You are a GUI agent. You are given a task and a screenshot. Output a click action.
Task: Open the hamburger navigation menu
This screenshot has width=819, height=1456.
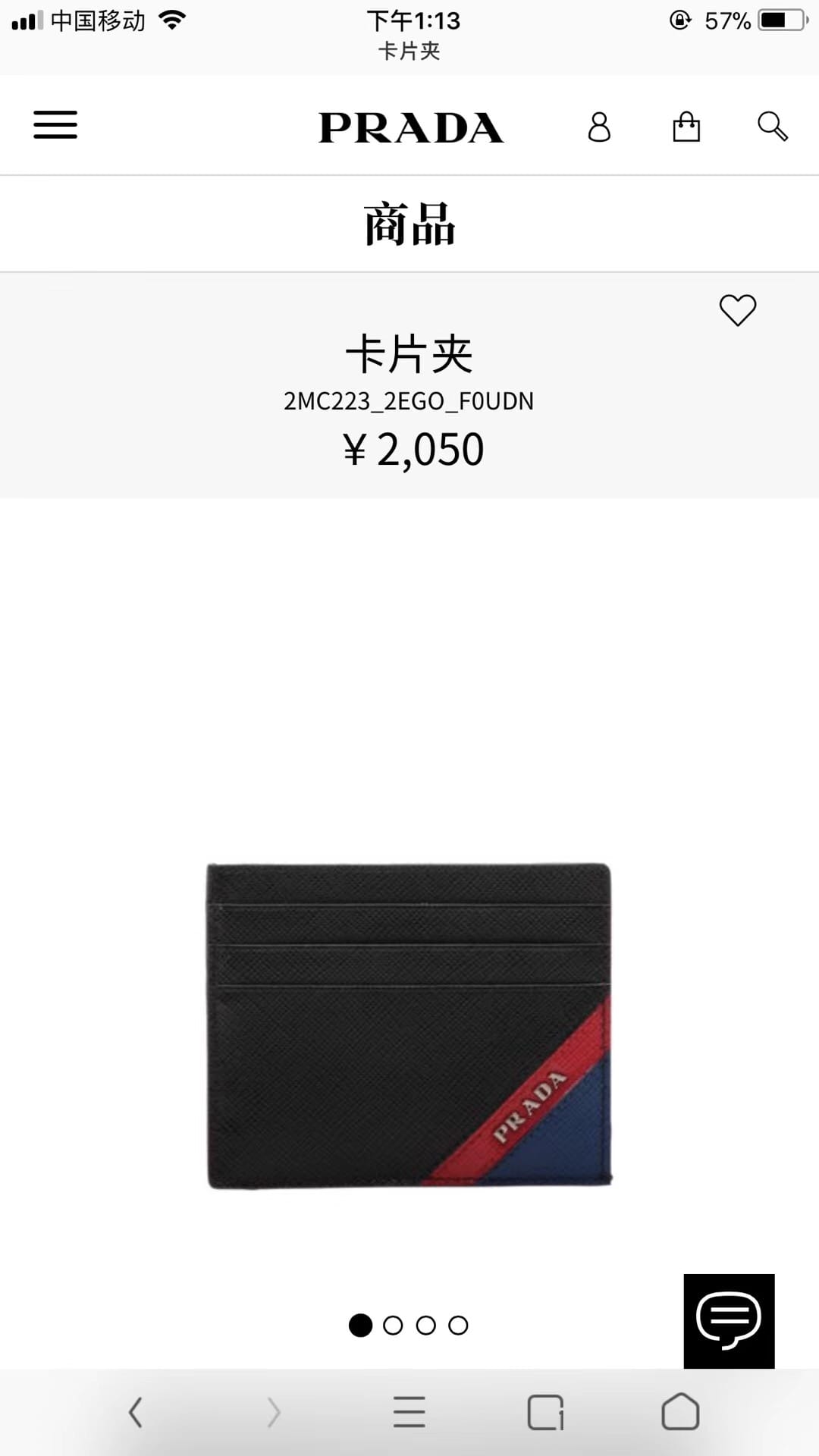(55, 125)
